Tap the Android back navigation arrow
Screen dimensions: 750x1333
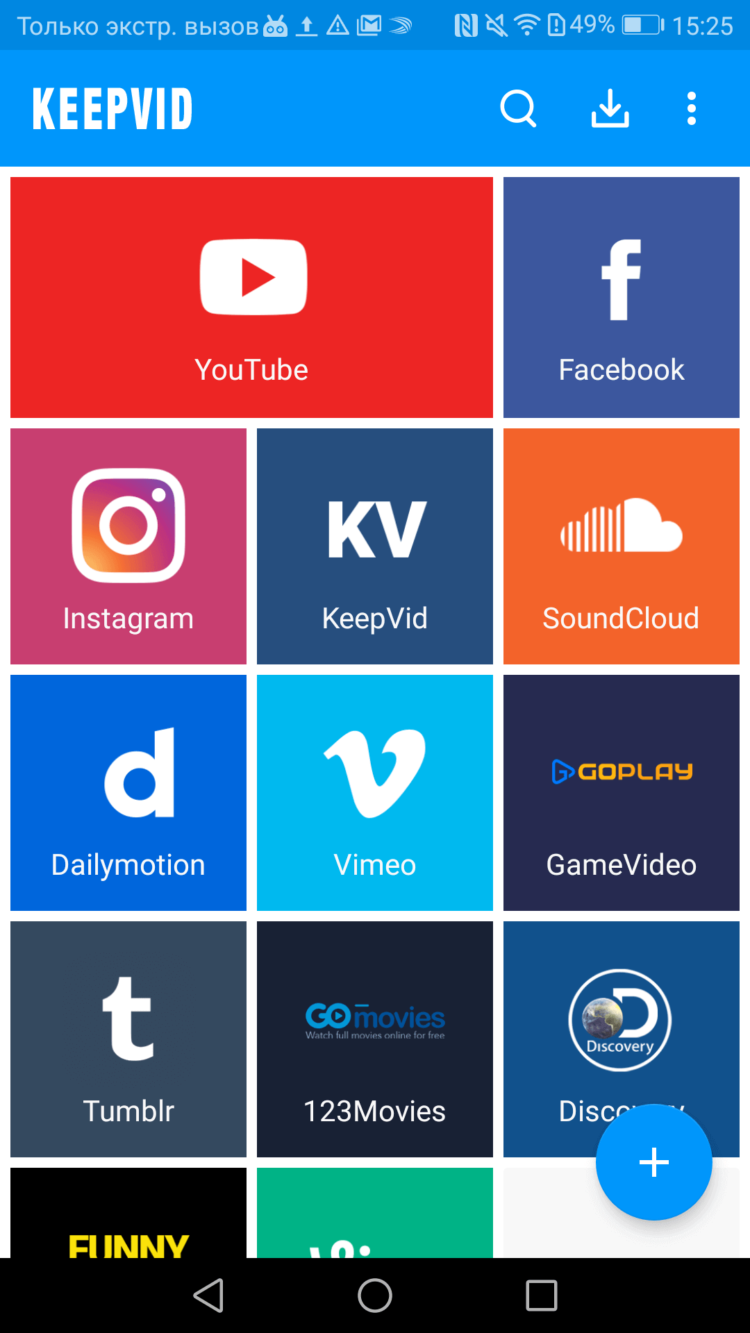(209, 1295)
